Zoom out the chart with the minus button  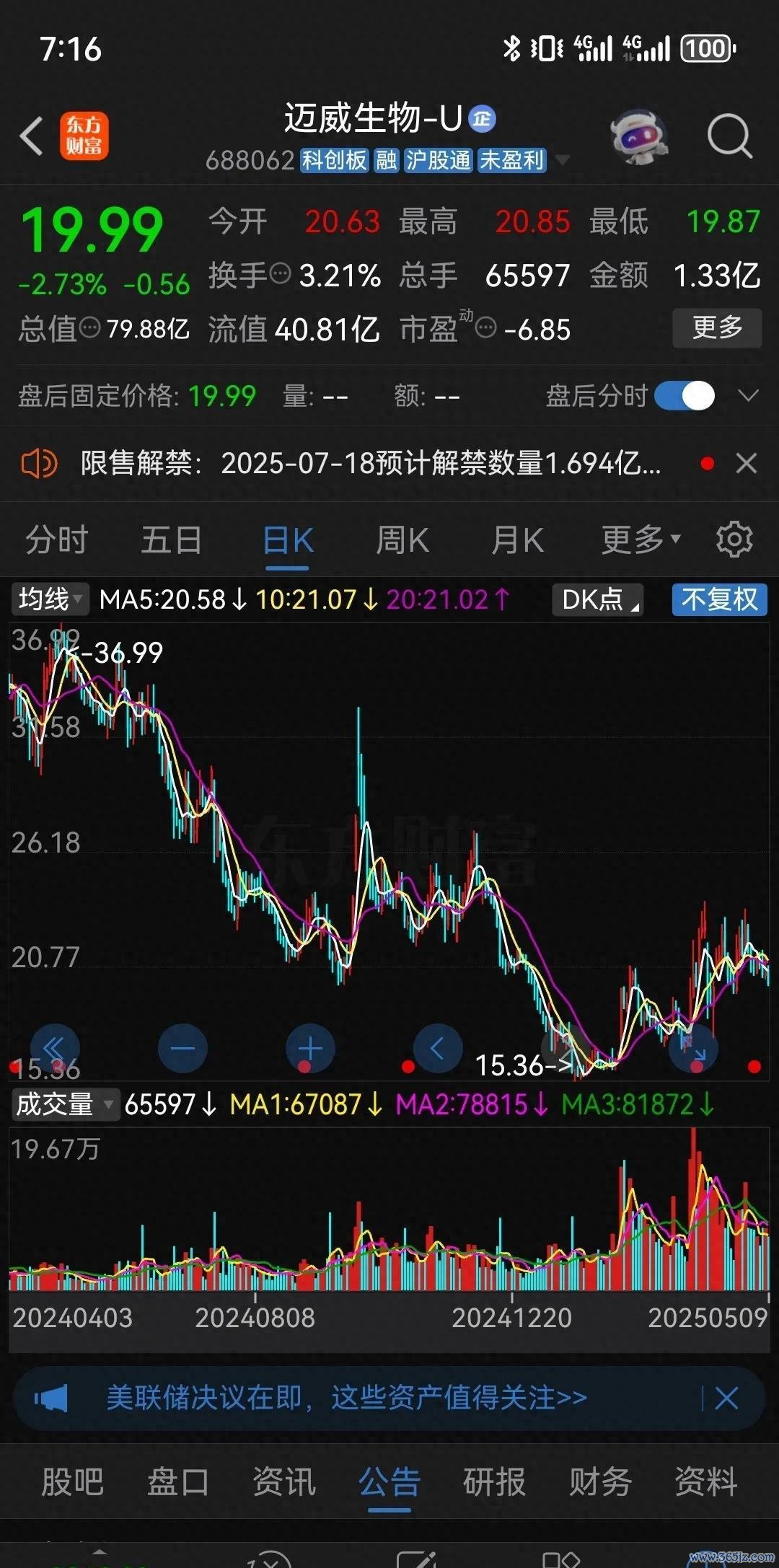[x=182, y=1048]
